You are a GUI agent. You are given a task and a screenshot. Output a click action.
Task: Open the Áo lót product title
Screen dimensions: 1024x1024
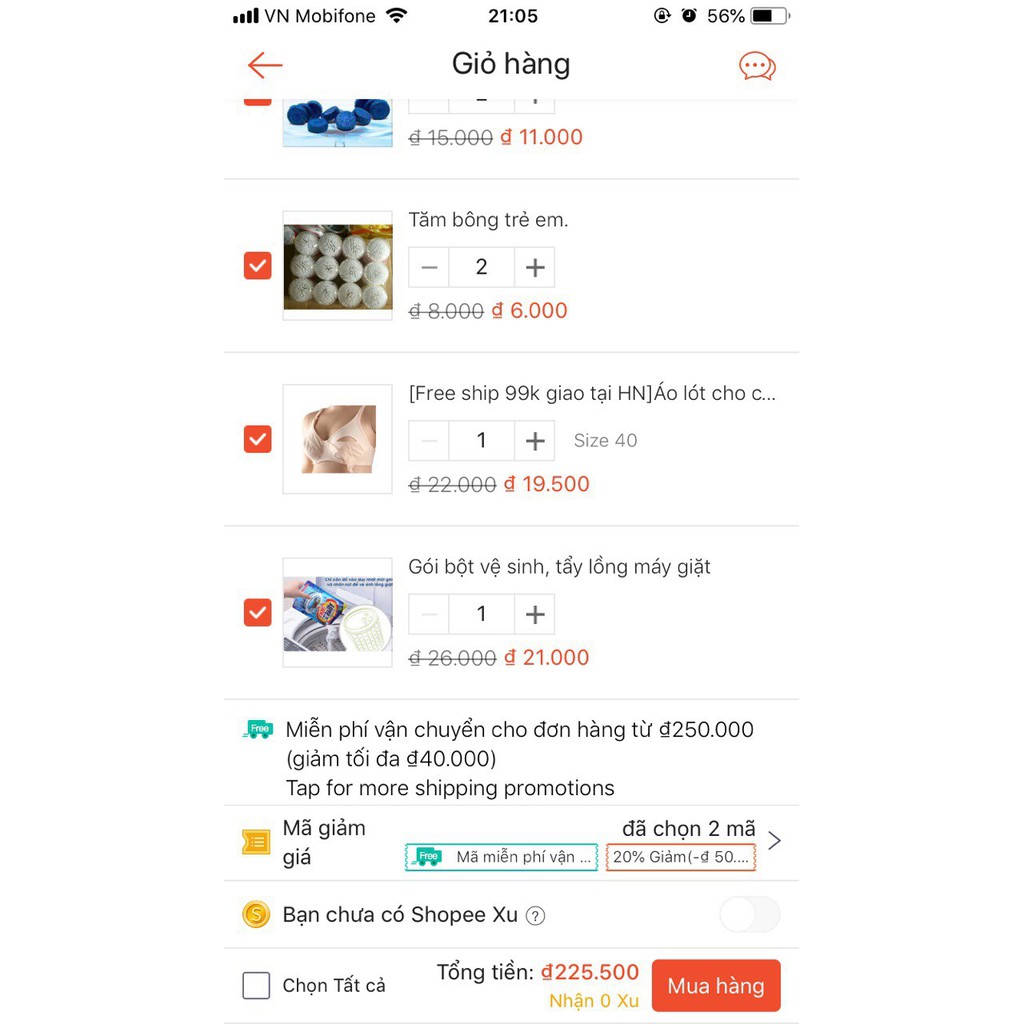pos(592,393)
